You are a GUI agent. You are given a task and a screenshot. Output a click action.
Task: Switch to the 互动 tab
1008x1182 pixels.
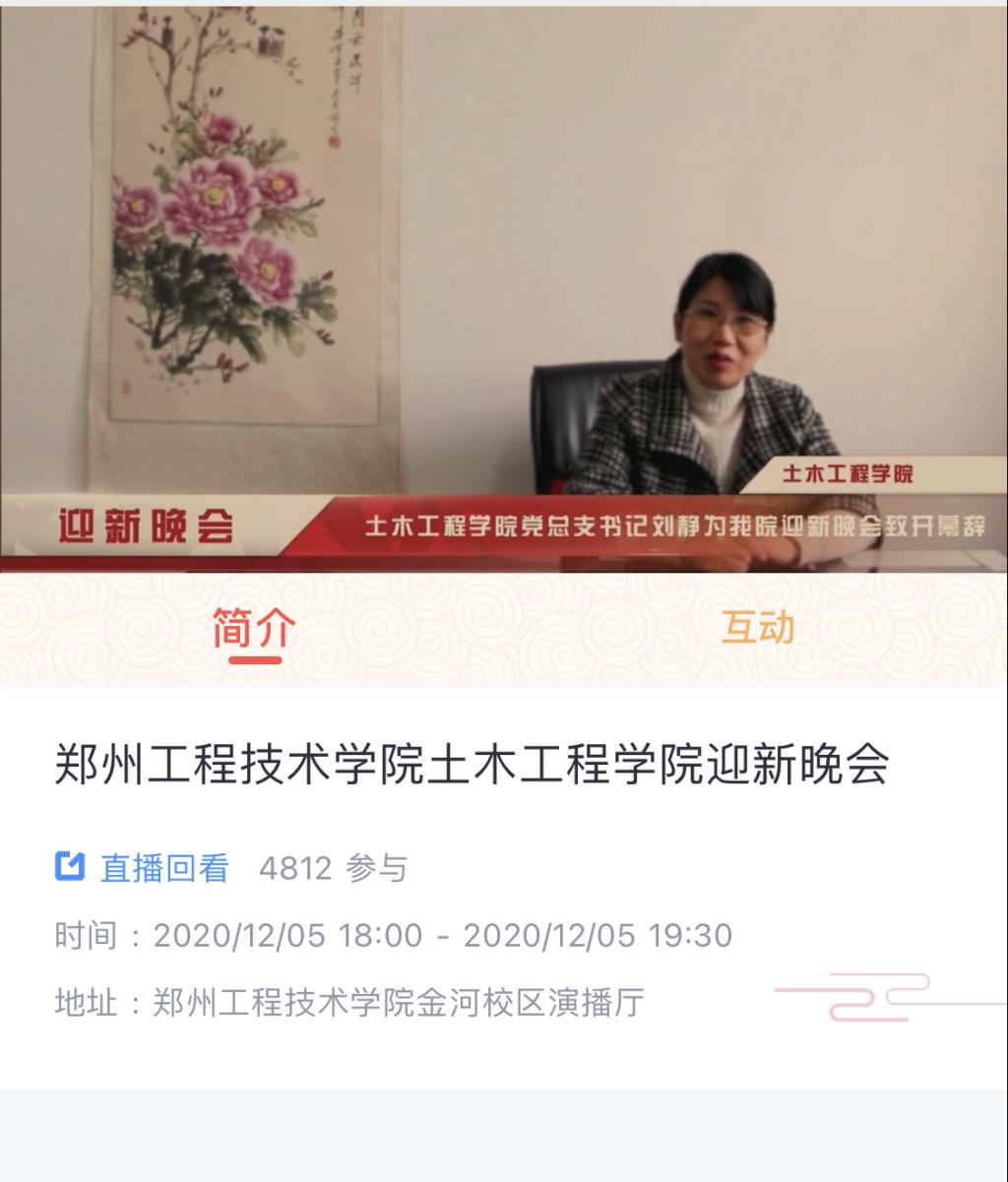tap(757, 628)
